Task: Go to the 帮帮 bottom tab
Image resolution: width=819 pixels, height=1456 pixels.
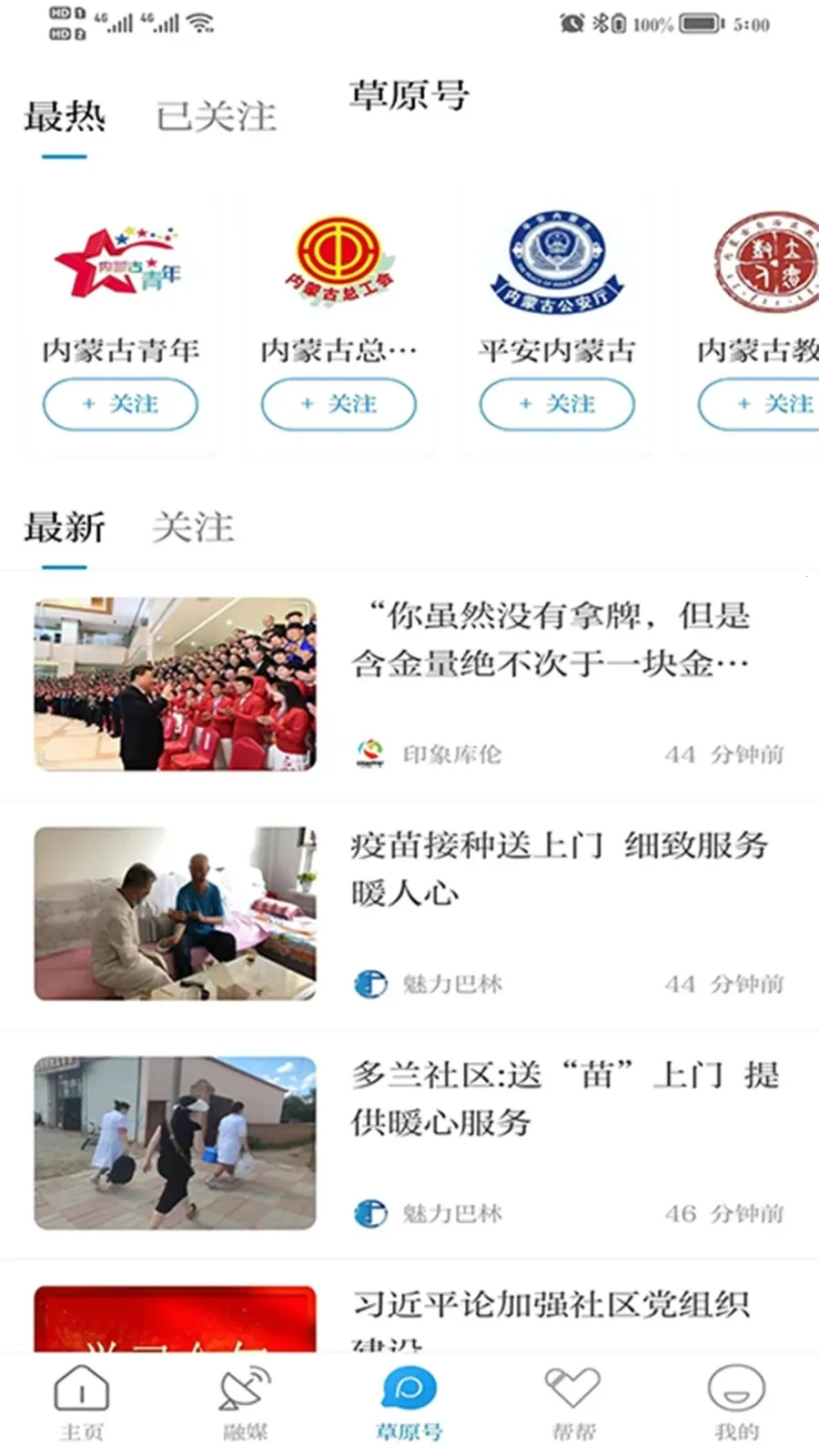Action: [x=573, y=1403]
